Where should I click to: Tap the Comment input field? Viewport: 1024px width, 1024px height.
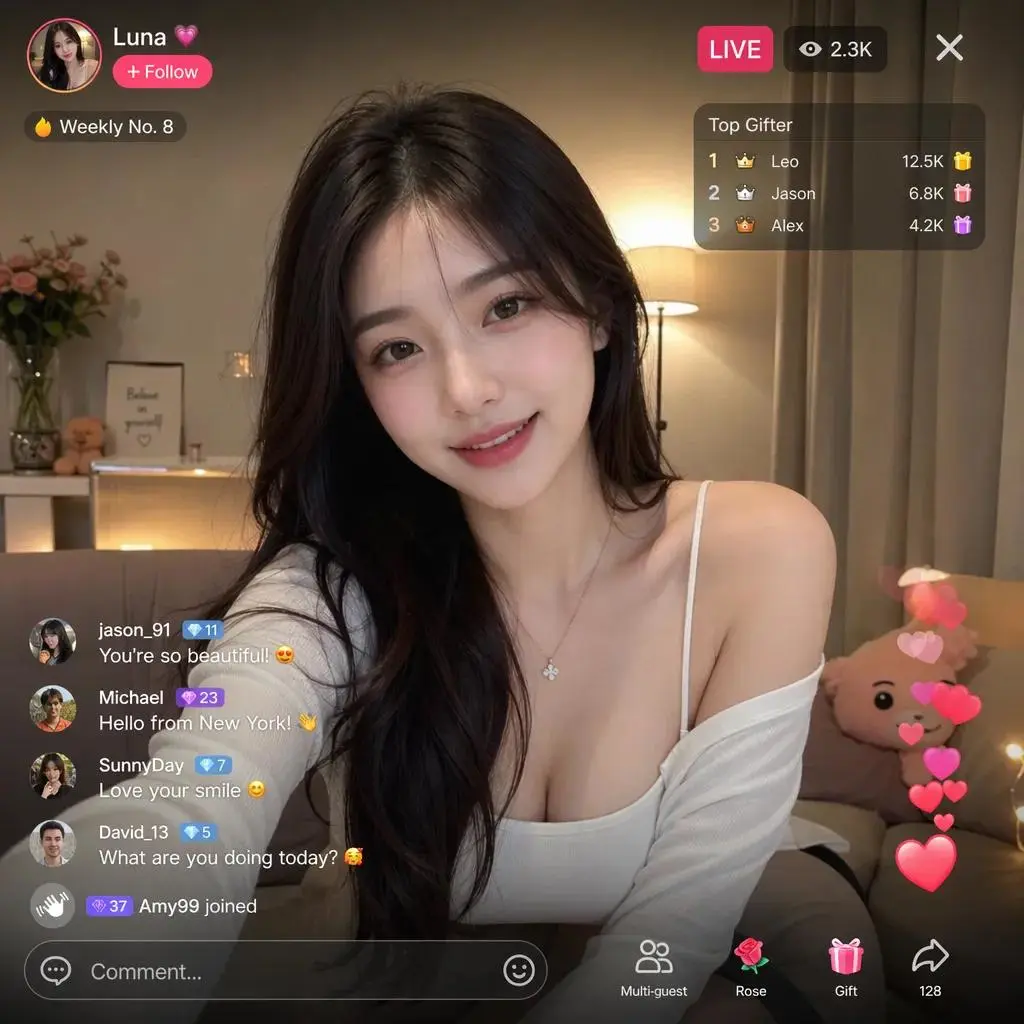[x=270, y=971]
